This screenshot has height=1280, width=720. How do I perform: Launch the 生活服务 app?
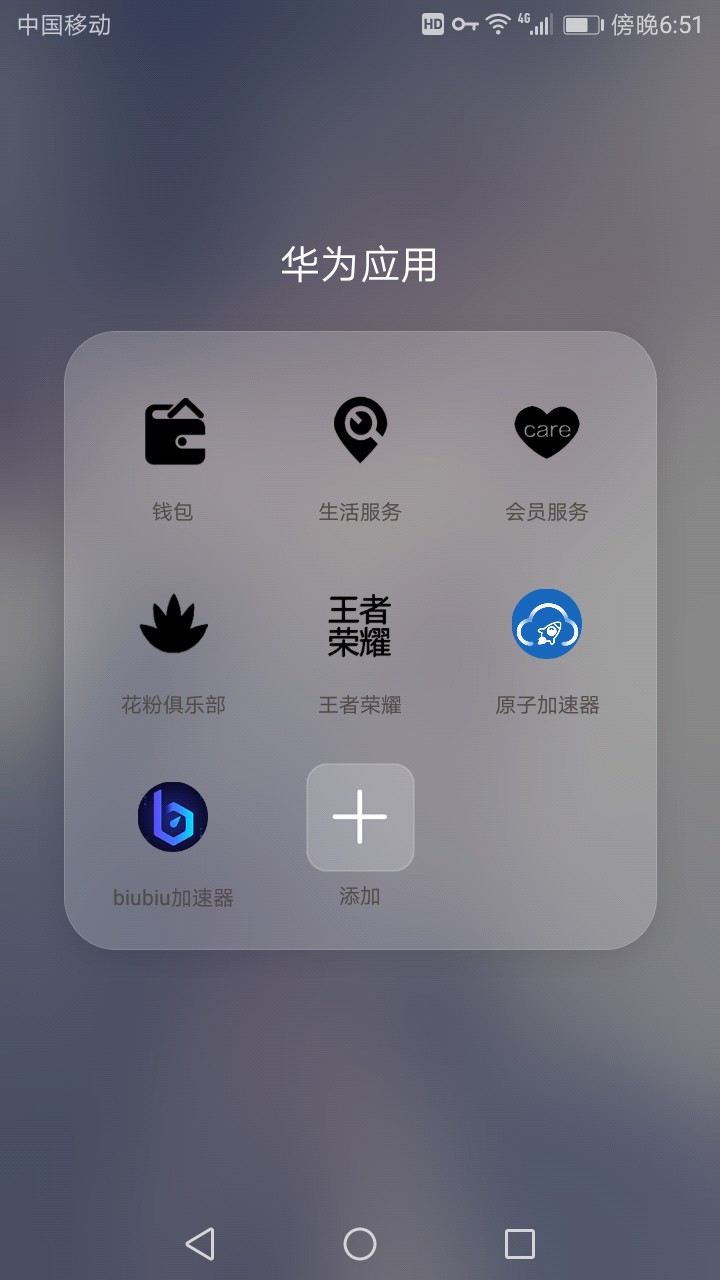tap(360, 430)
